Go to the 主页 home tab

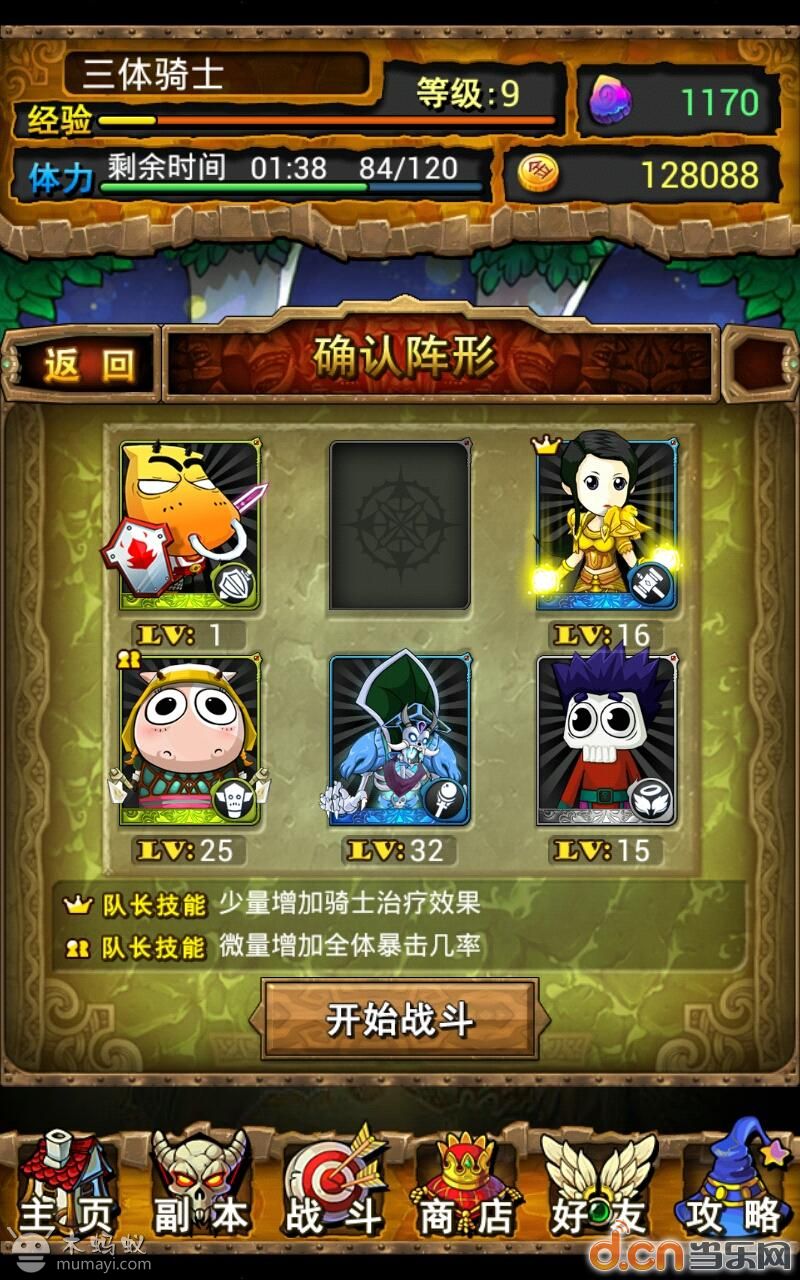click(68, 1188)
